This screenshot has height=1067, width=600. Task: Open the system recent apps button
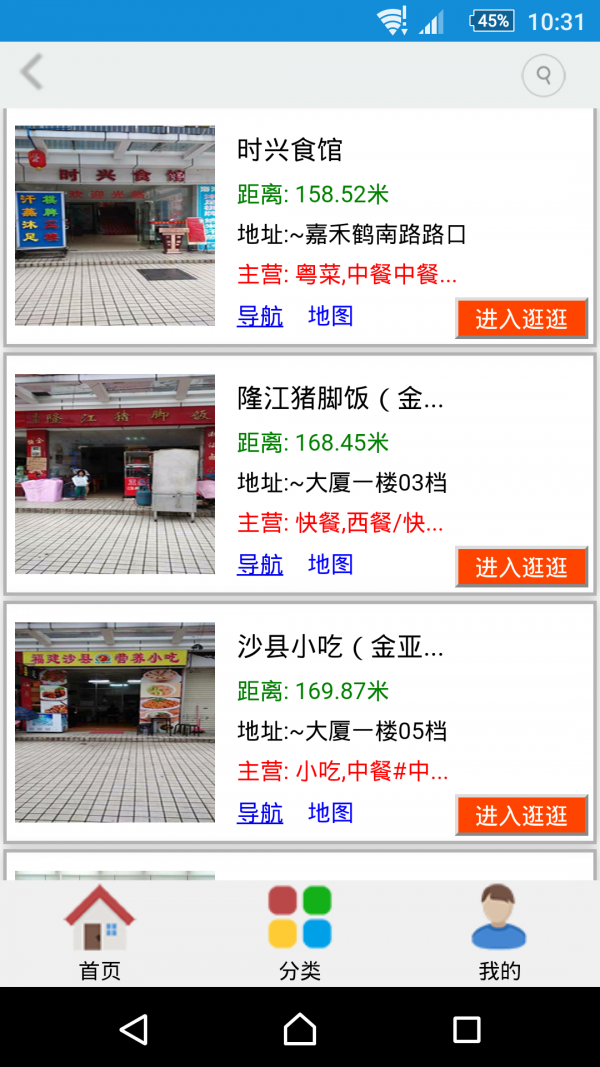pyautogui.click(x=466, y=1029)
